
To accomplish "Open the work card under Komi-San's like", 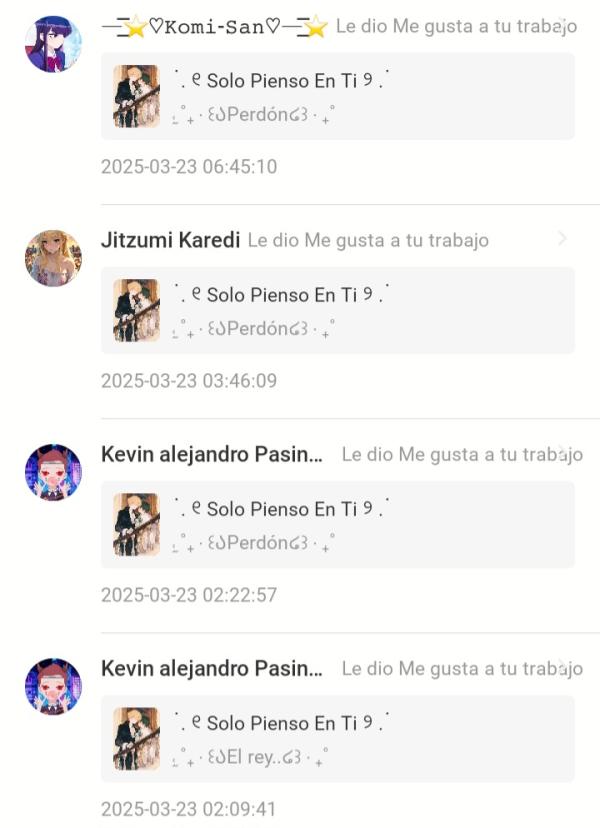I will tap(337, 96).
